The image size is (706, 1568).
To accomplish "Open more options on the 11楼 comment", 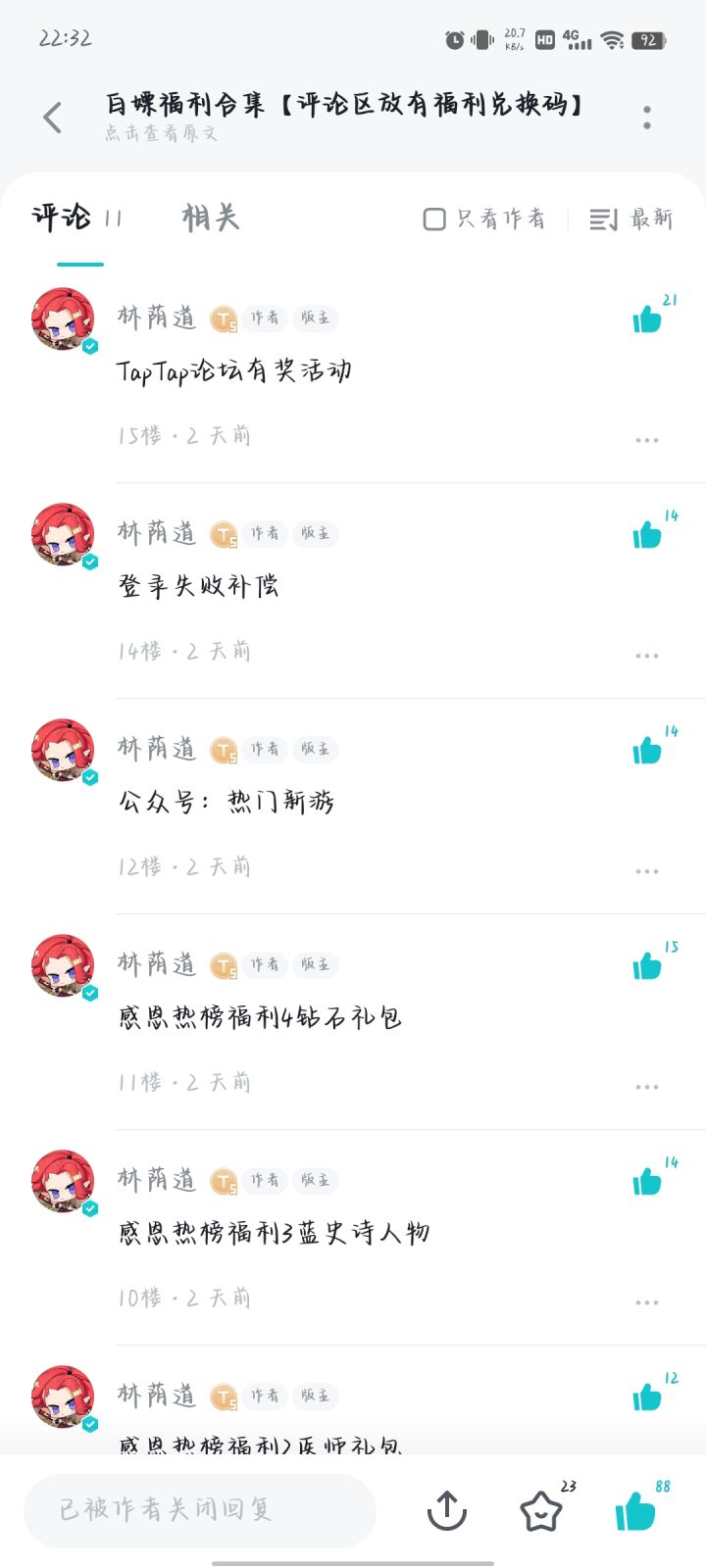I will point(647,1087).
